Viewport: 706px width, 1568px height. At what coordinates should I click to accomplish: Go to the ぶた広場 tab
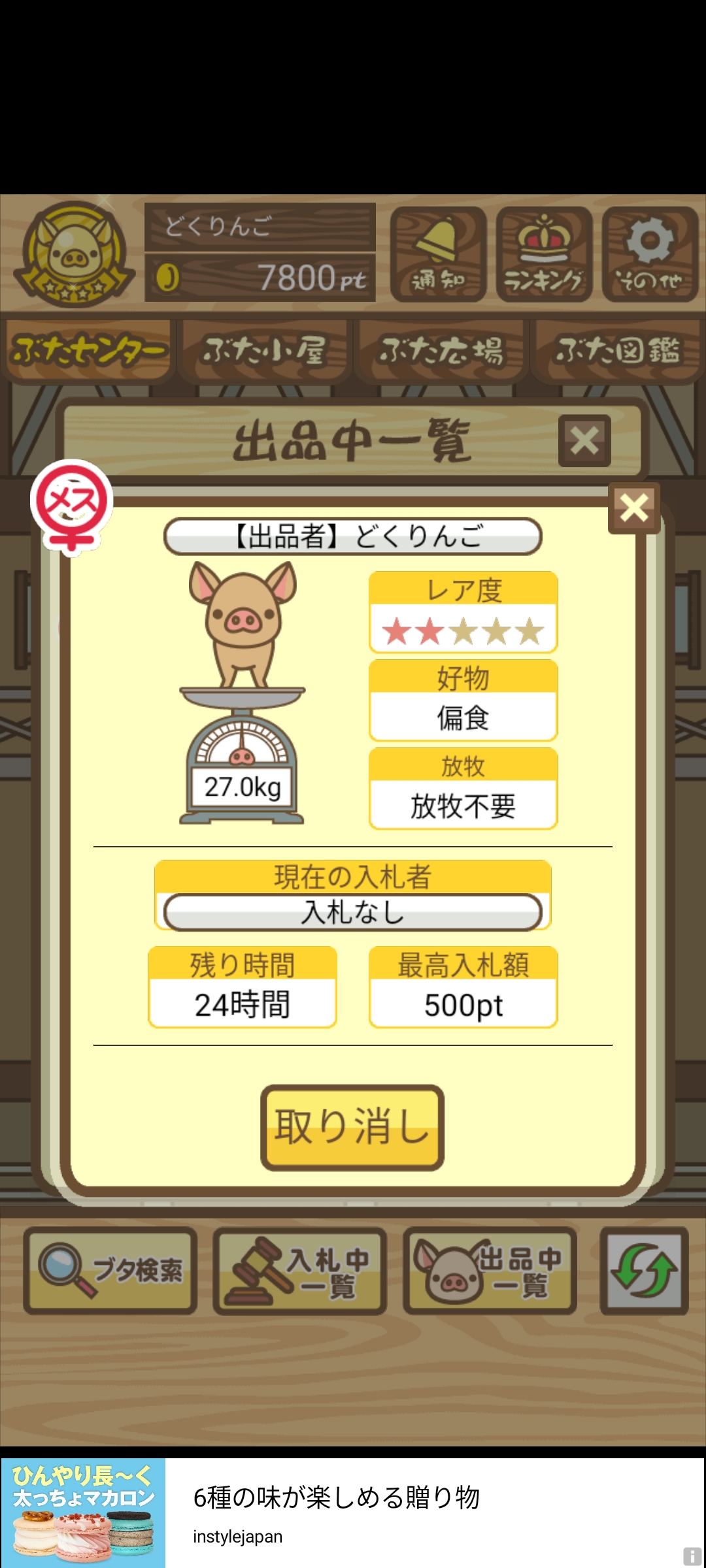441,351
